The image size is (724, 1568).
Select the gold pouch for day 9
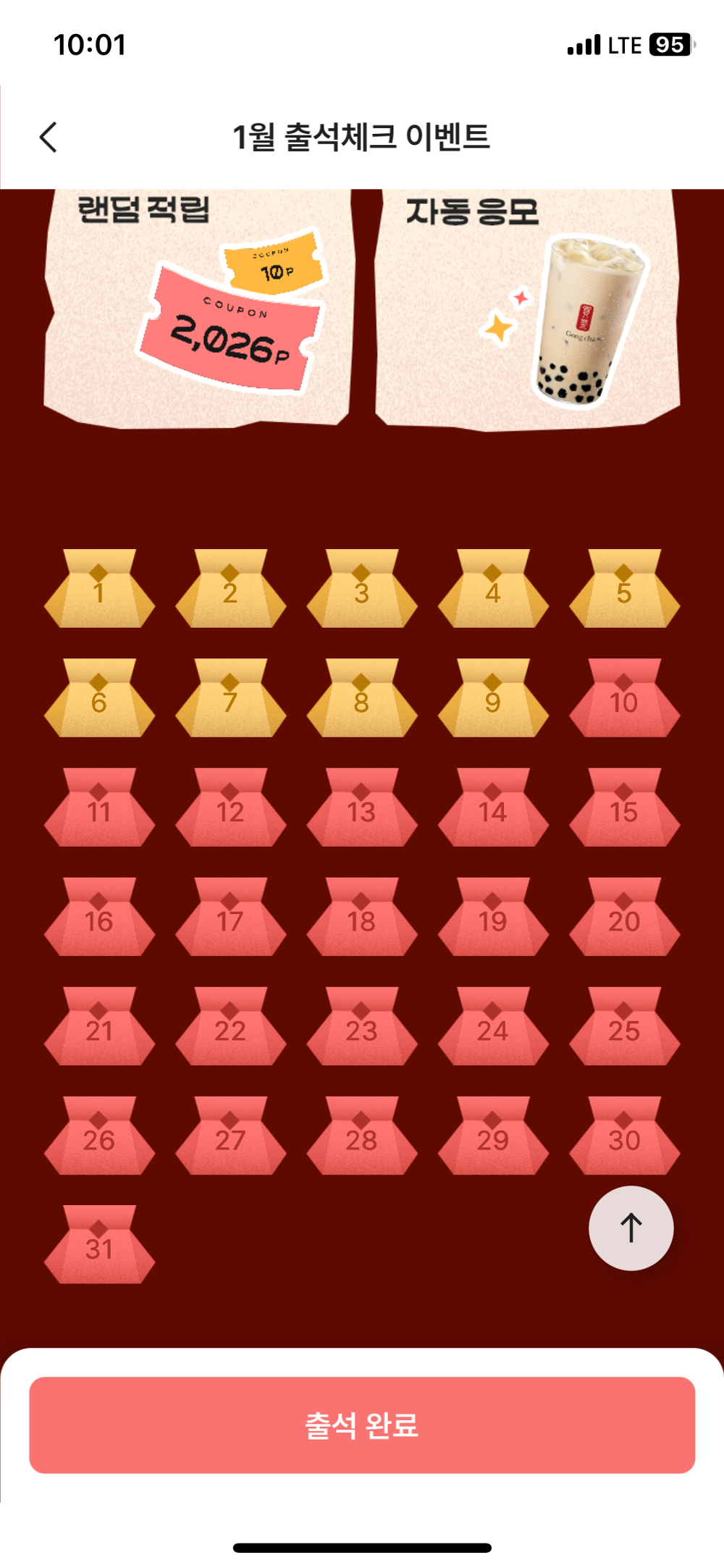pos(493,700)
